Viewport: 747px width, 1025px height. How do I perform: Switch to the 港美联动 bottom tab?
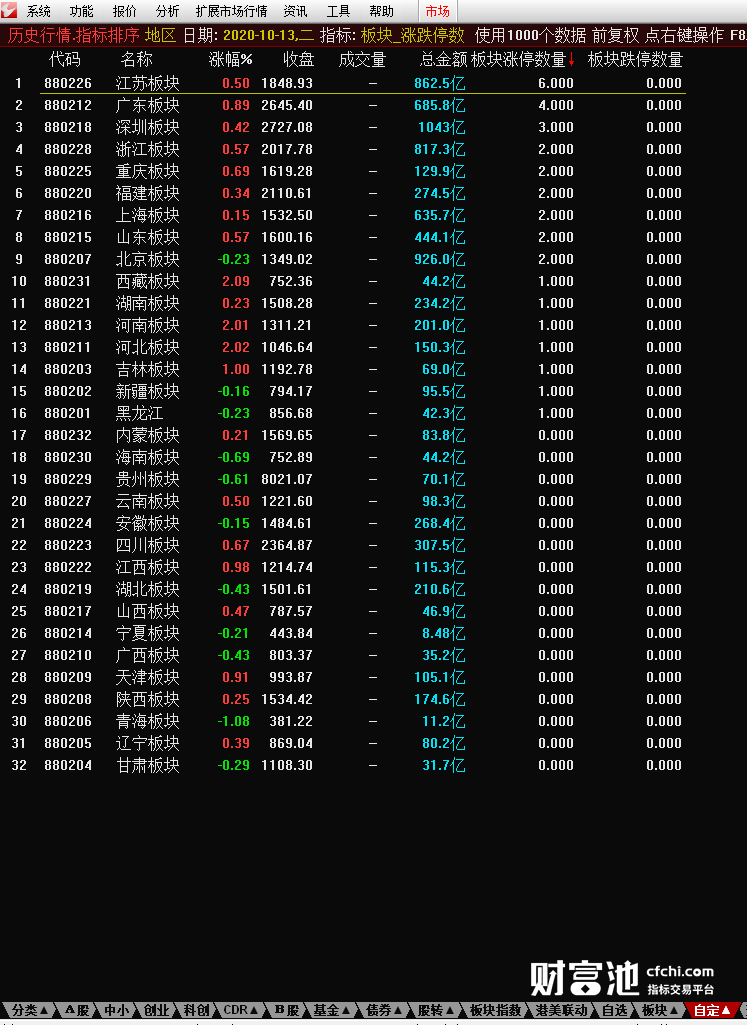tap(561, 1010)
